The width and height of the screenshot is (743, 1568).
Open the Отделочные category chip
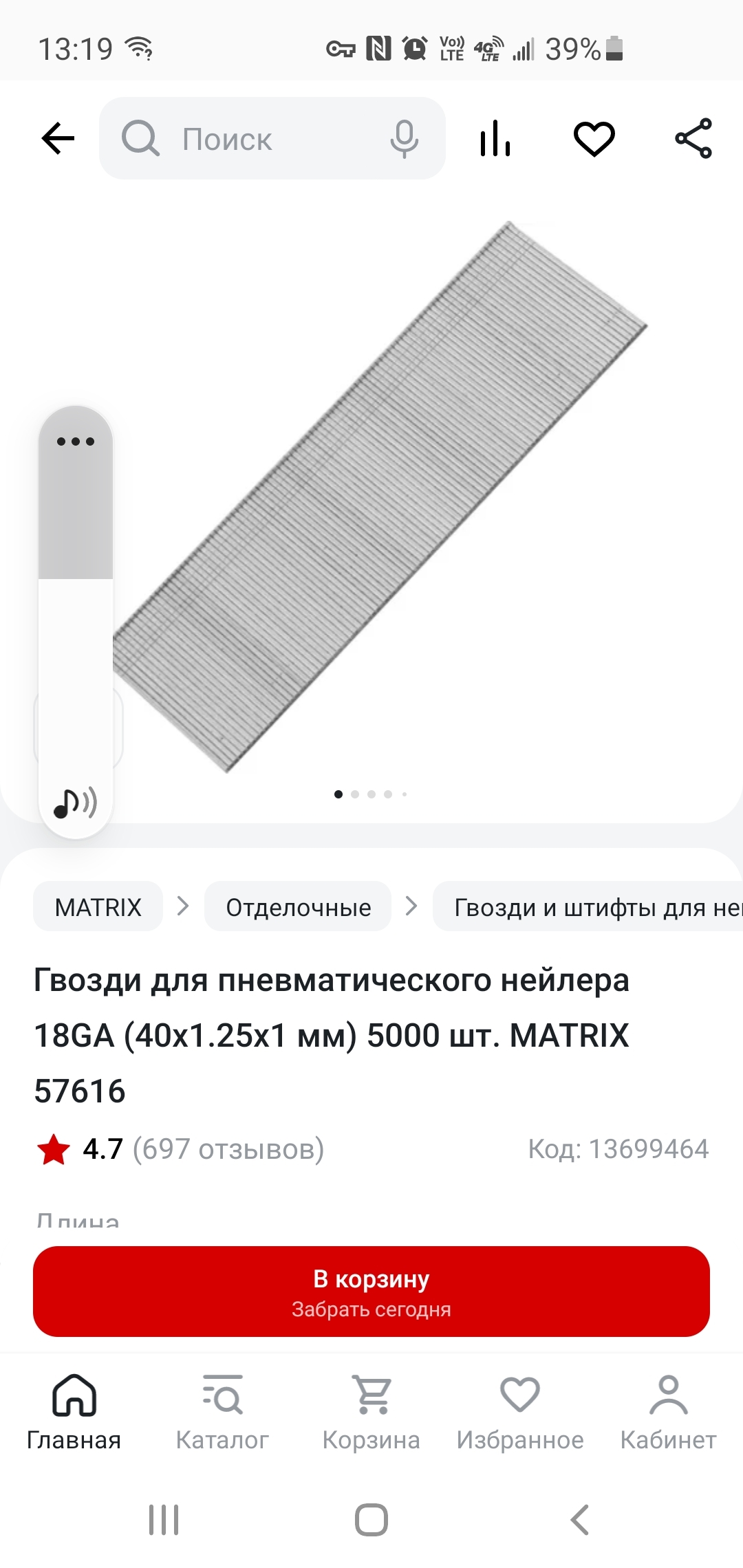299,907
